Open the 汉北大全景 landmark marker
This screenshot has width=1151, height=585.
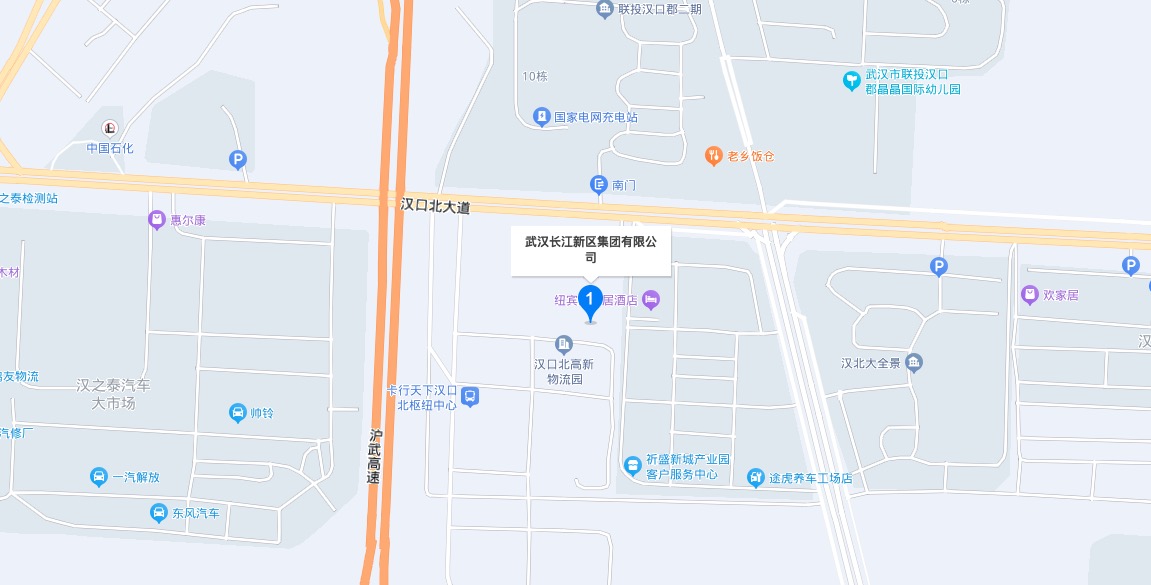point(913,364)
